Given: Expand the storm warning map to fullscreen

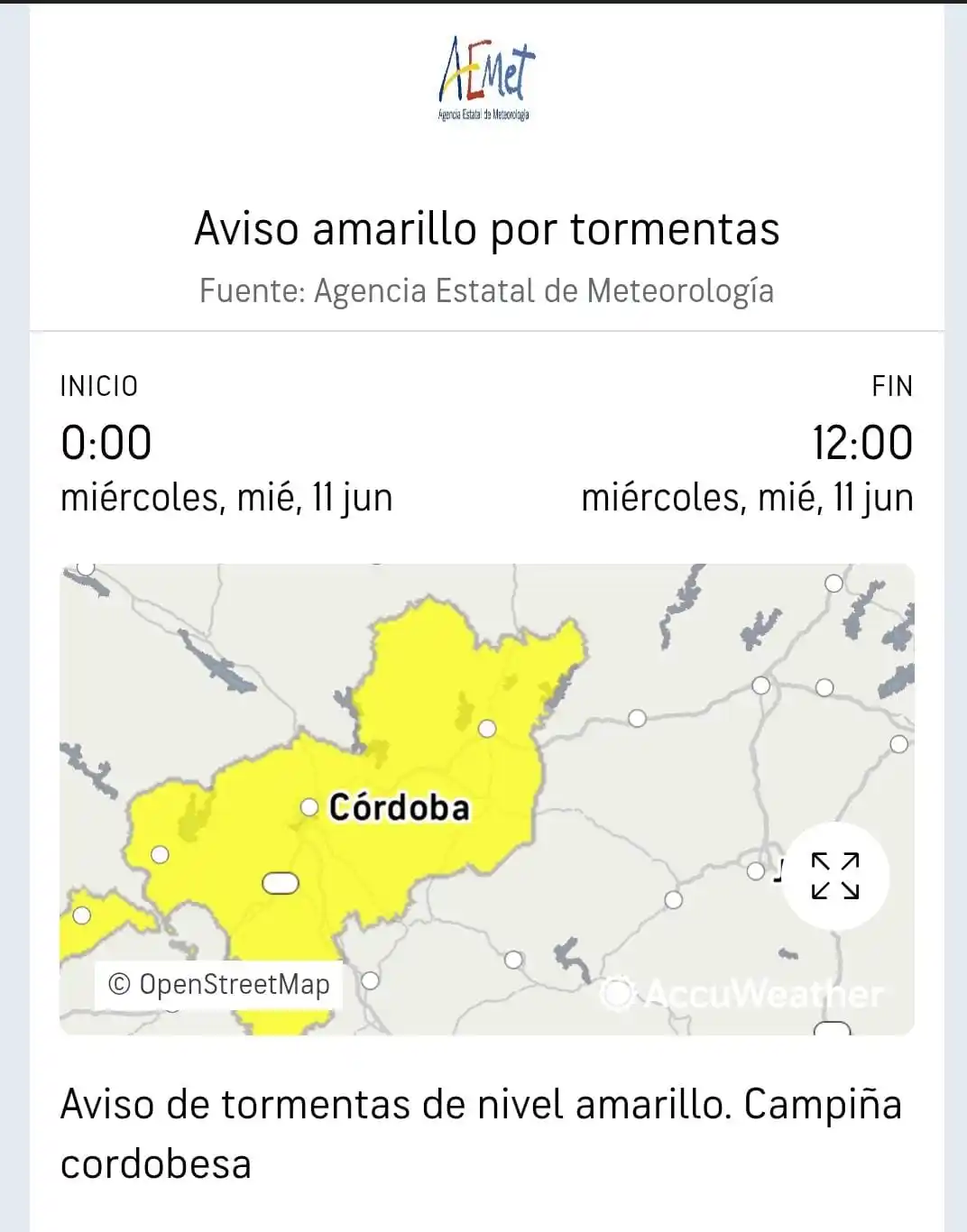Looking at the screenshot, I should (834, 876).
